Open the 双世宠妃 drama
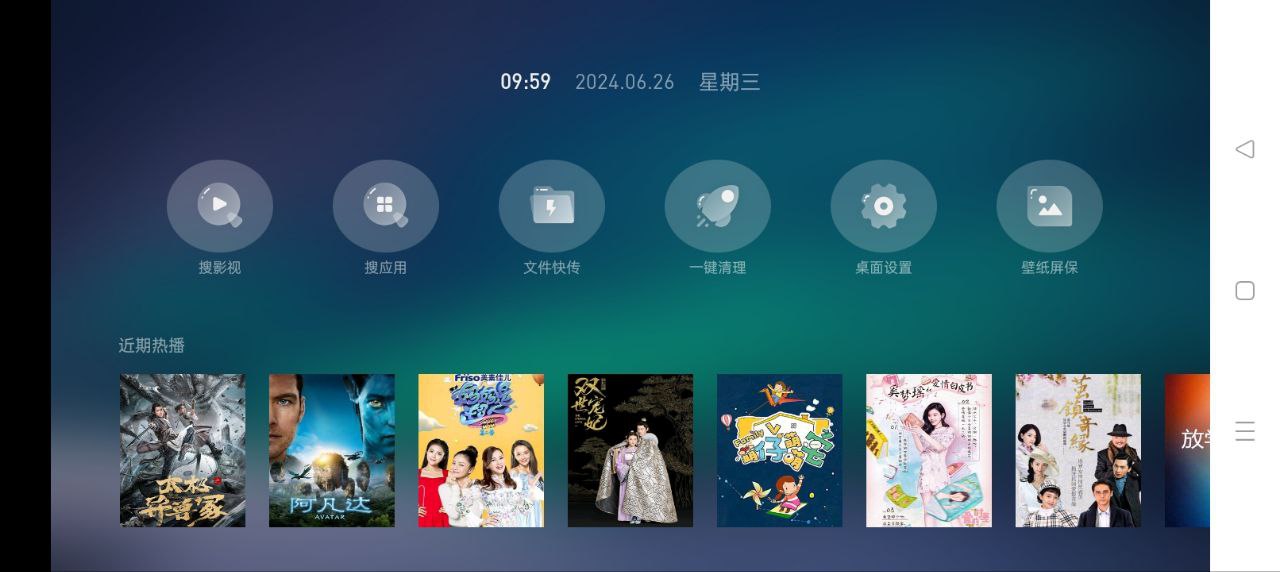The width and height of the screenshot is (1280, 572). (x=630, y=450)
